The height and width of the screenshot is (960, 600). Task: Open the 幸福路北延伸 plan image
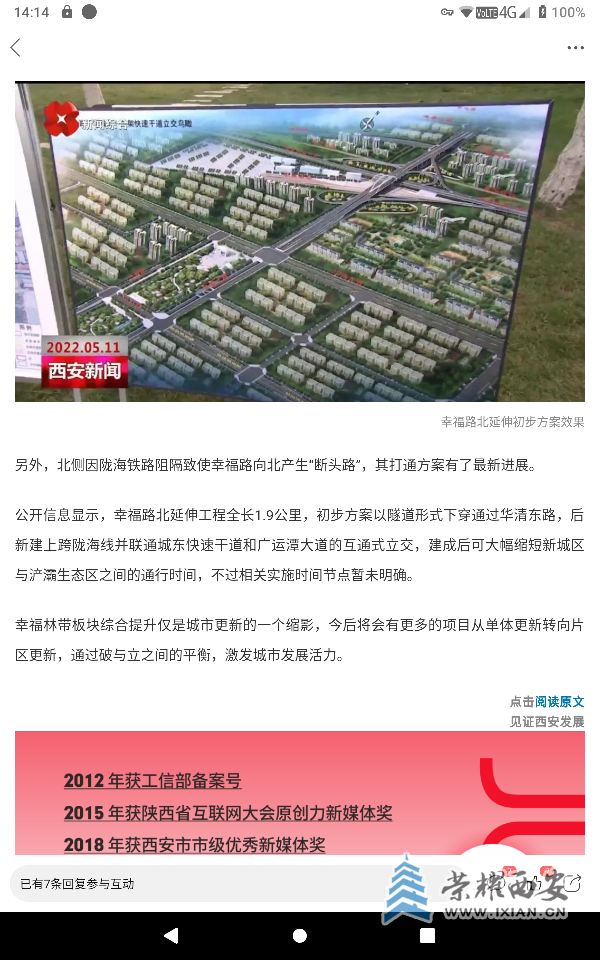point(300,242)
